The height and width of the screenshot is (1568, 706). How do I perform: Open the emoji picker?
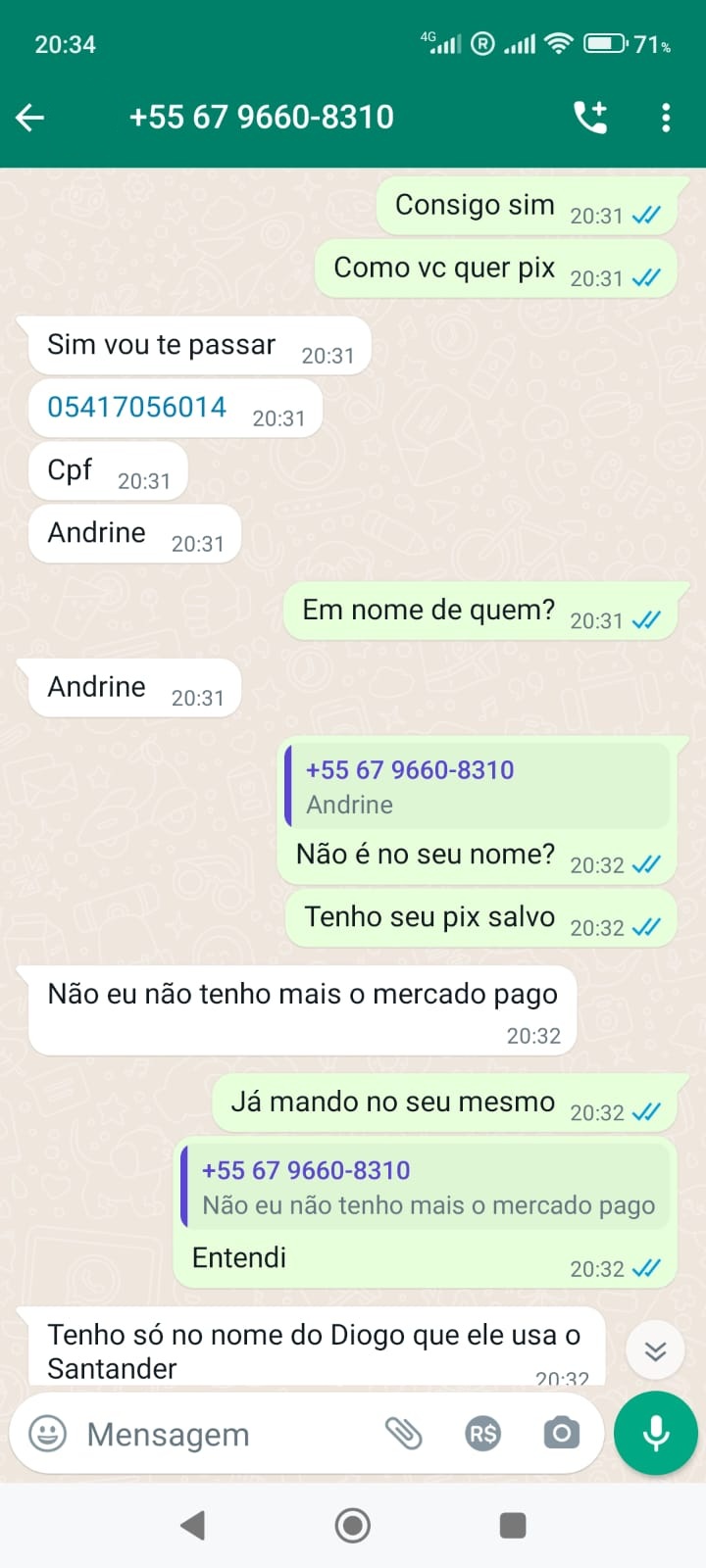point(47,1434)
